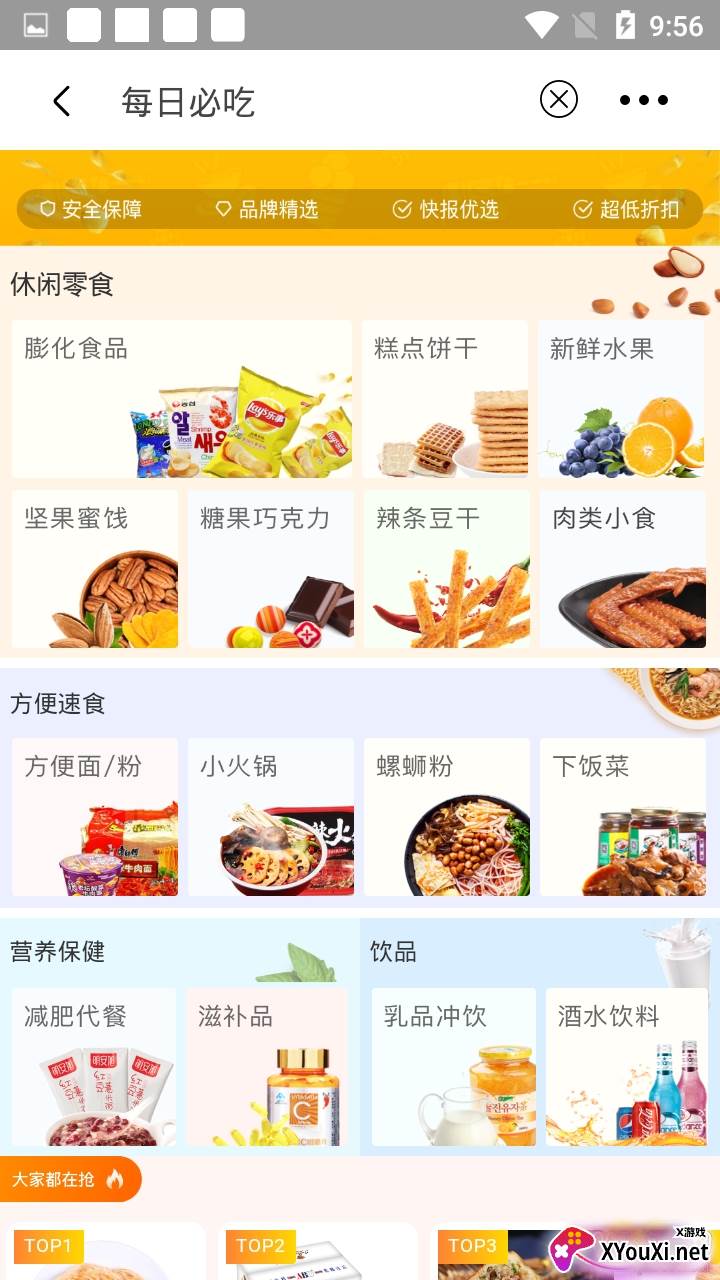Browse the 小火锅 category
This screenshot has width=720, height=1280.
271,817
